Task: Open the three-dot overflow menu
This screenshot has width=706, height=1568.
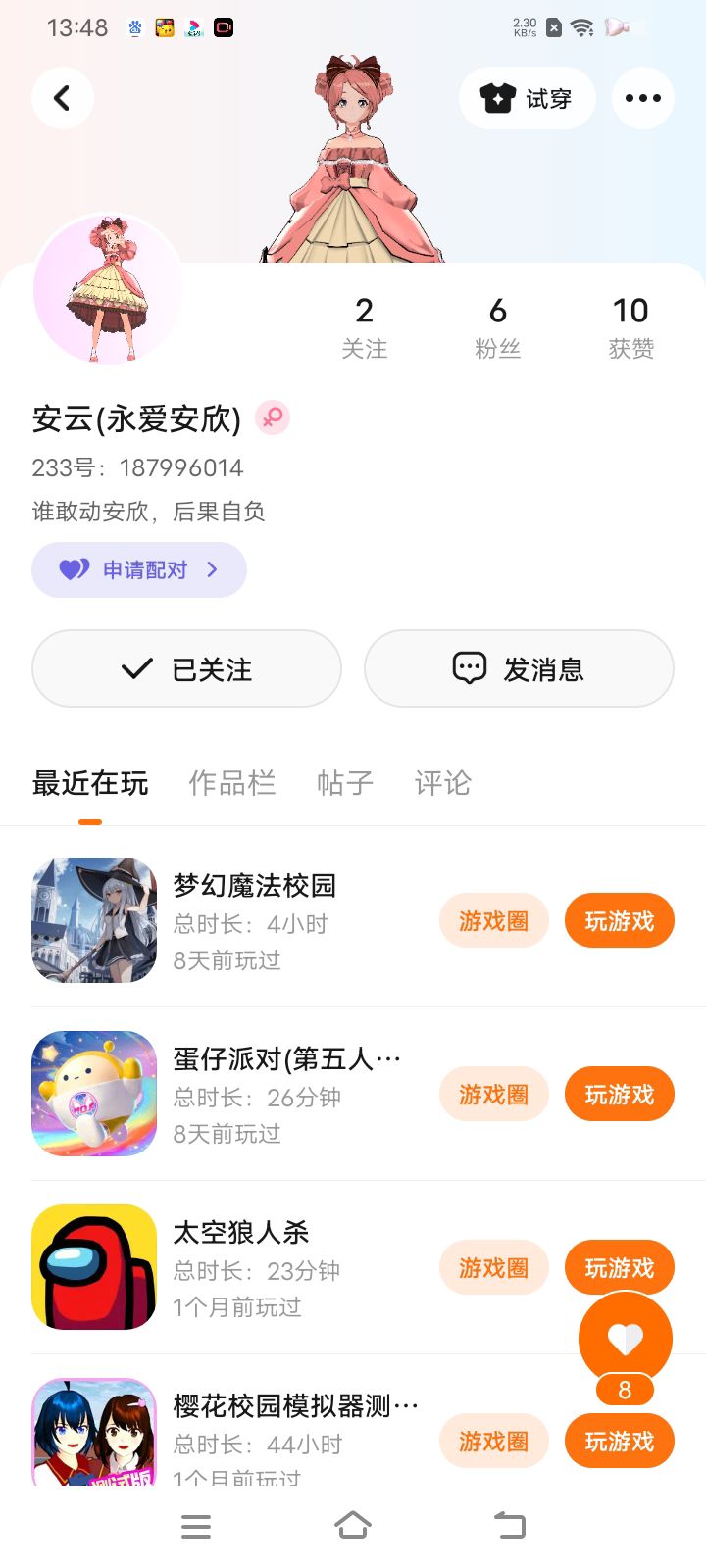Action: click(642, 98)
